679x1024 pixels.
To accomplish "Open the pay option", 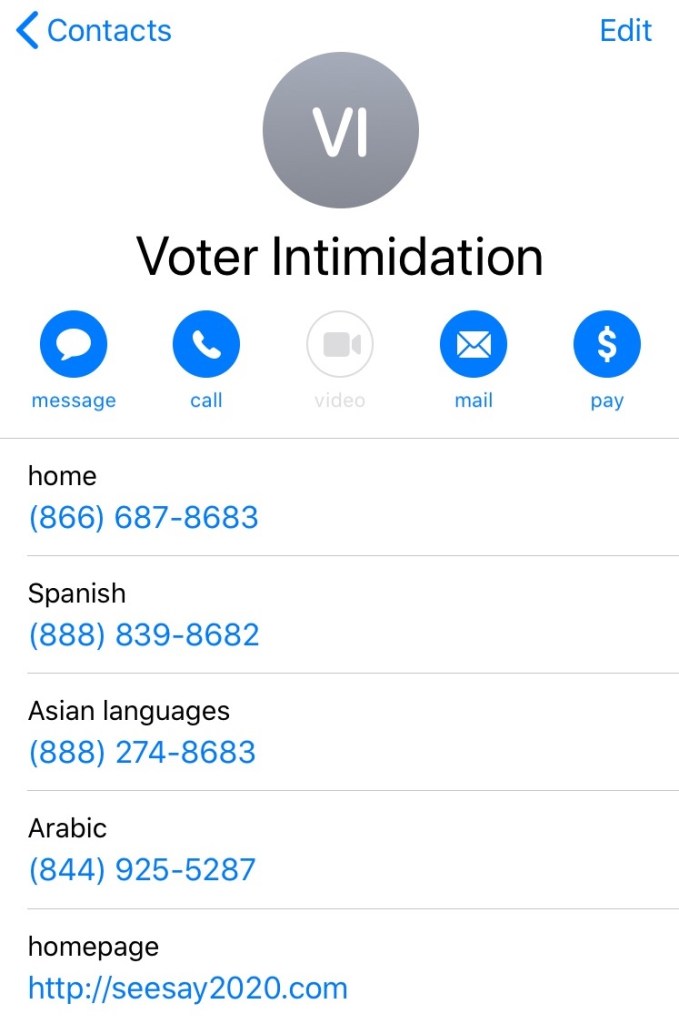I will (606, 346).
